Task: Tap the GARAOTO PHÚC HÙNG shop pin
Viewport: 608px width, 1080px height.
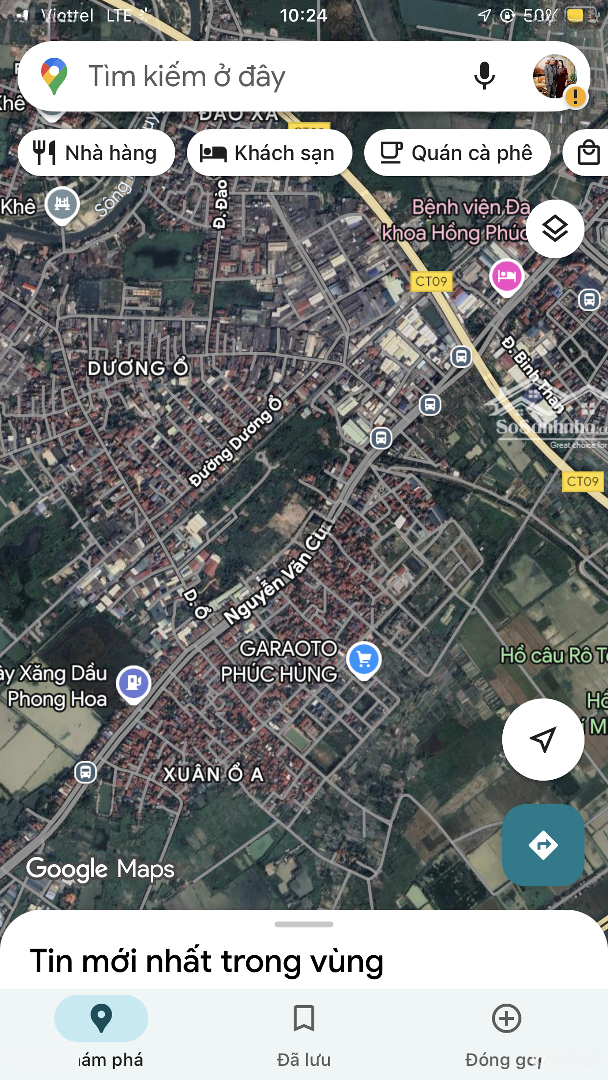Action: click(x=363, y=660)
